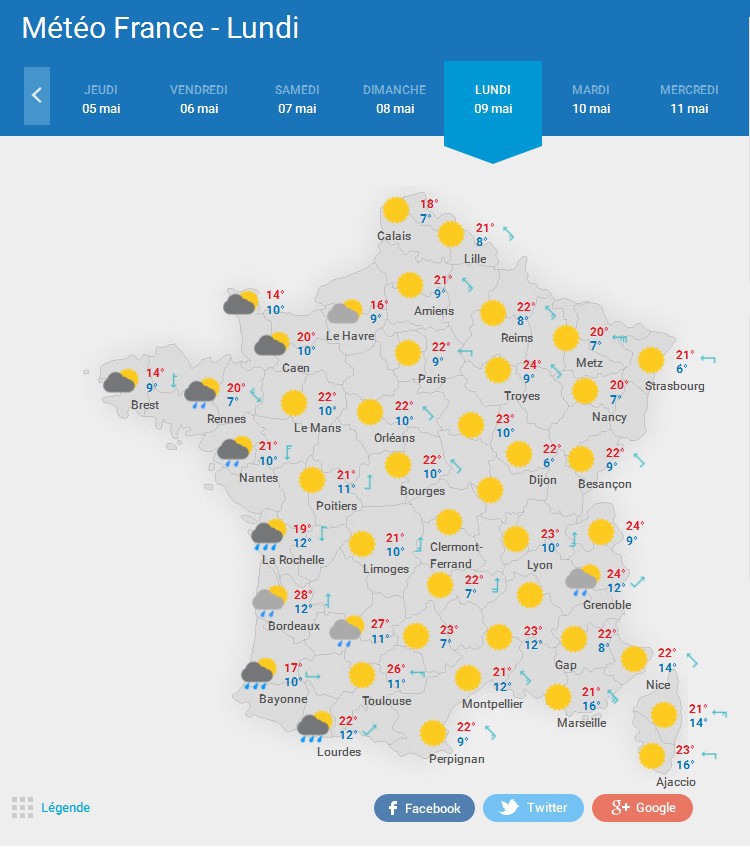Share on Facebook

(x=424, y=808)
